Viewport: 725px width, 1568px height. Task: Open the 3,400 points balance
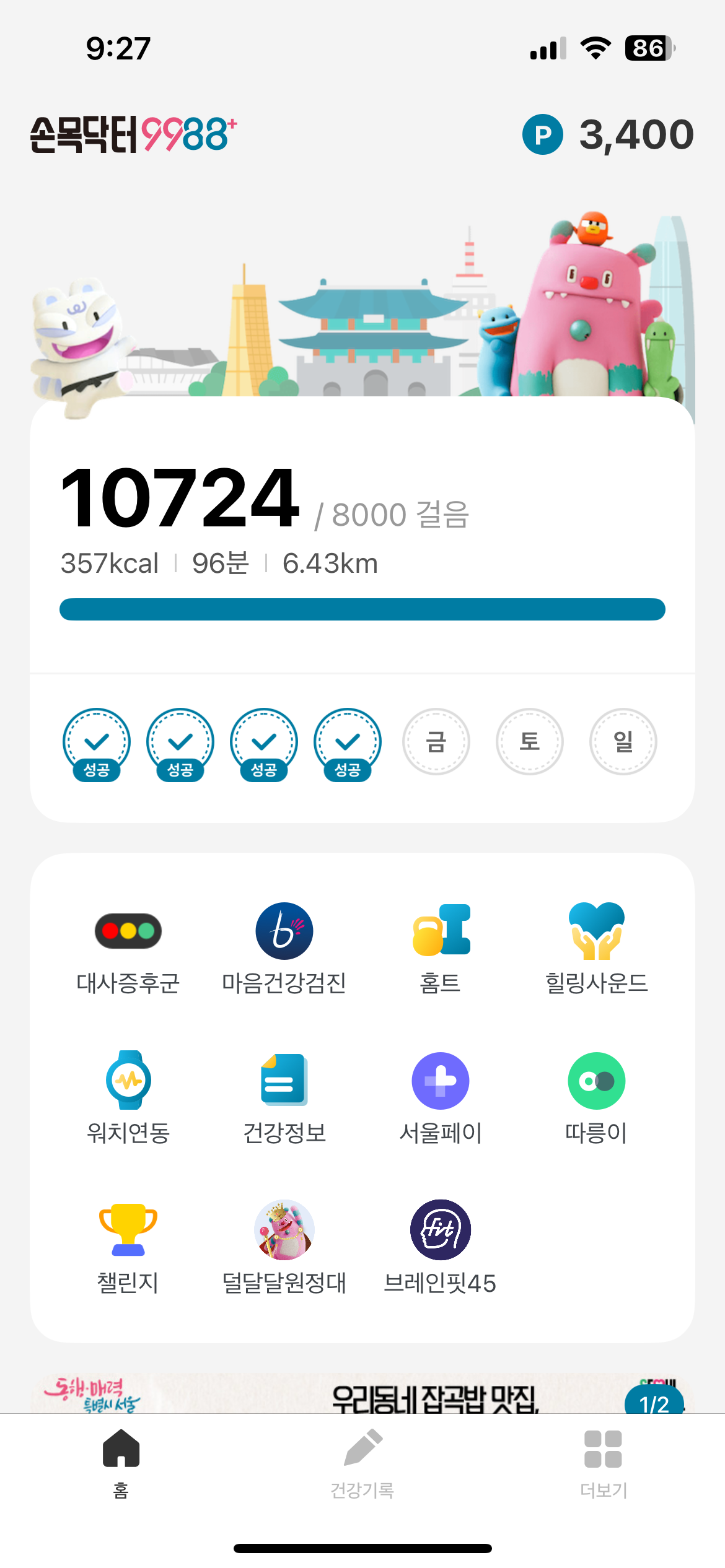click(608, 134)
